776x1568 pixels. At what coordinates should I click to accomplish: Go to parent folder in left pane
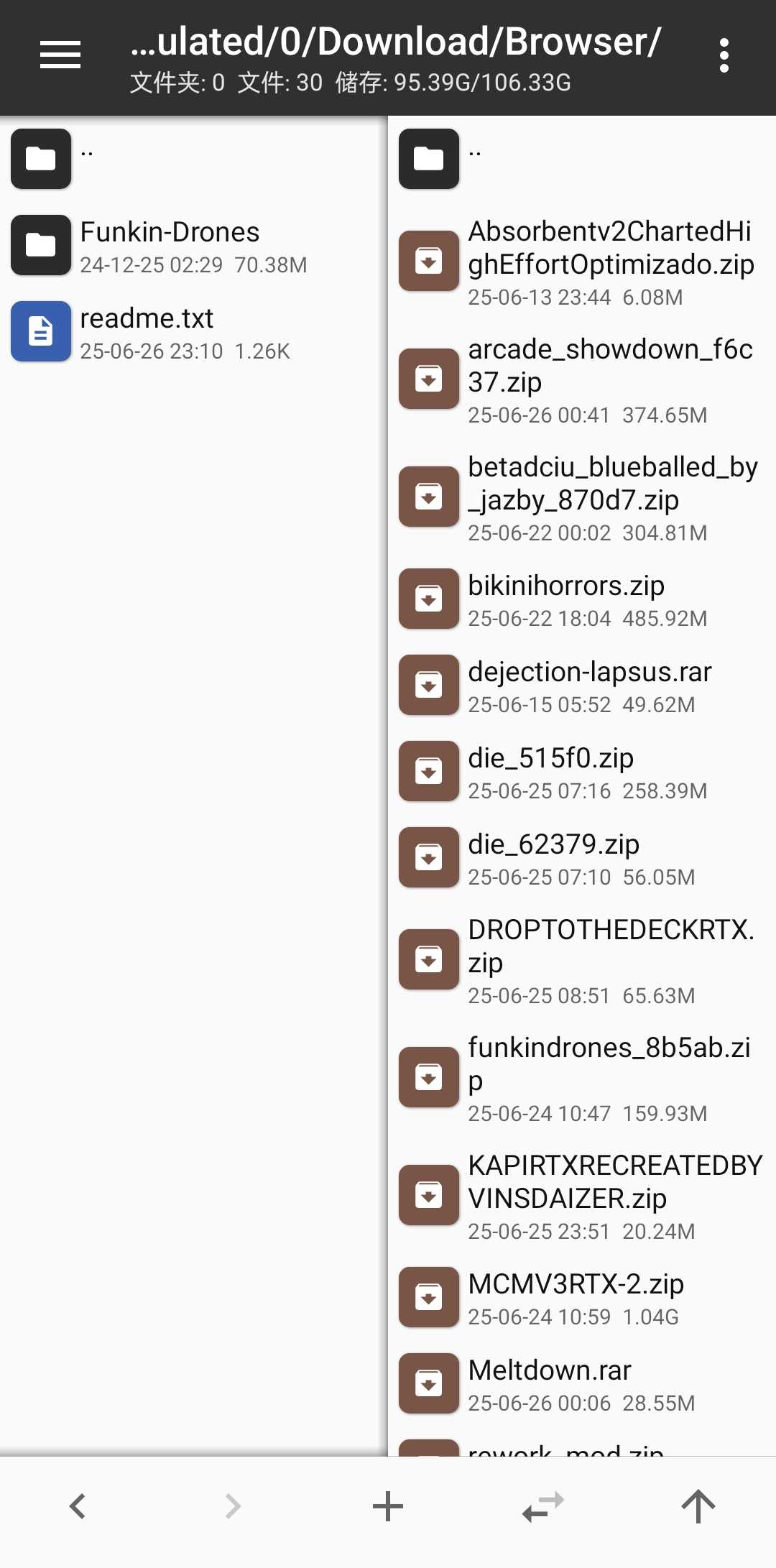(x=194, y=159)
